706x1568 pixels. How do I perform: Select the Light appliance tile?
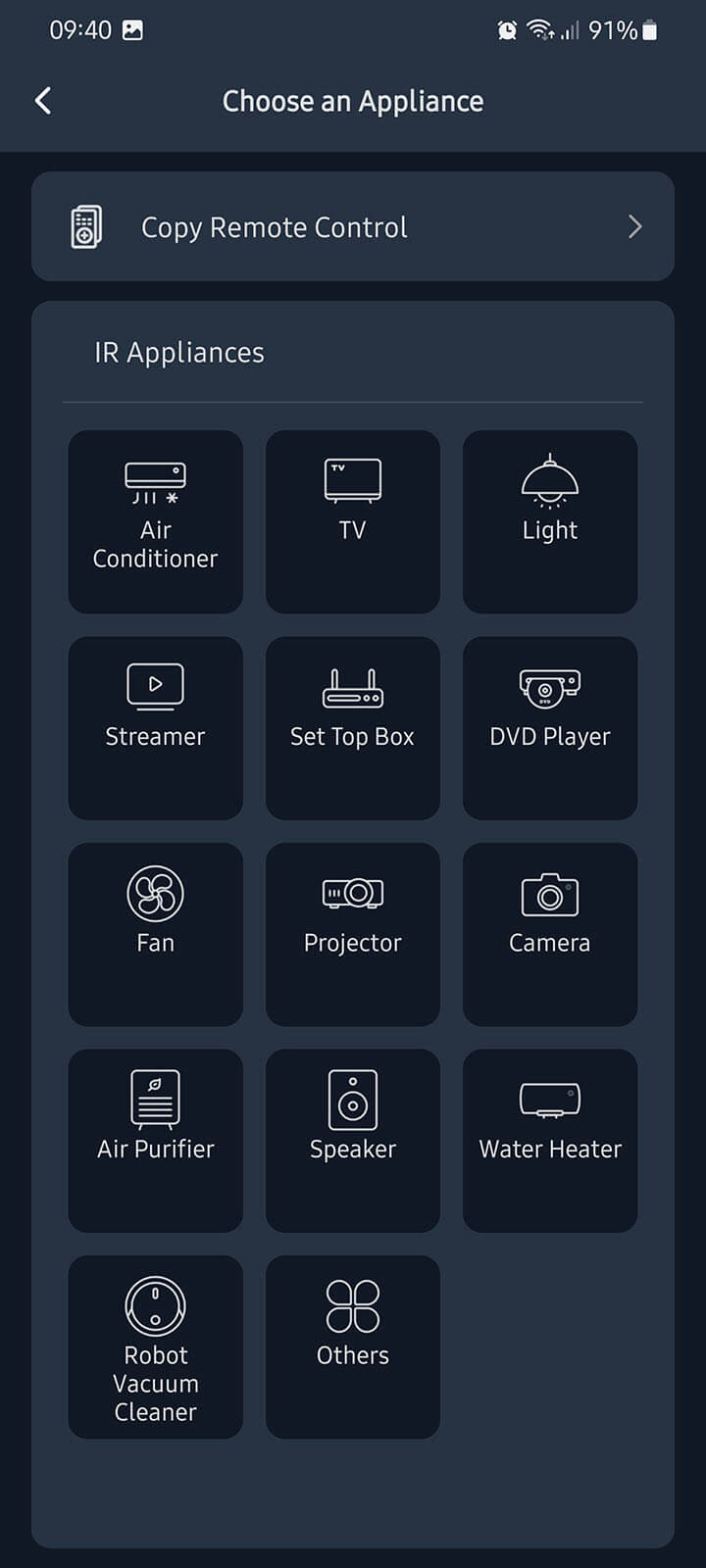pyautogui.click(x=550, y=521)
